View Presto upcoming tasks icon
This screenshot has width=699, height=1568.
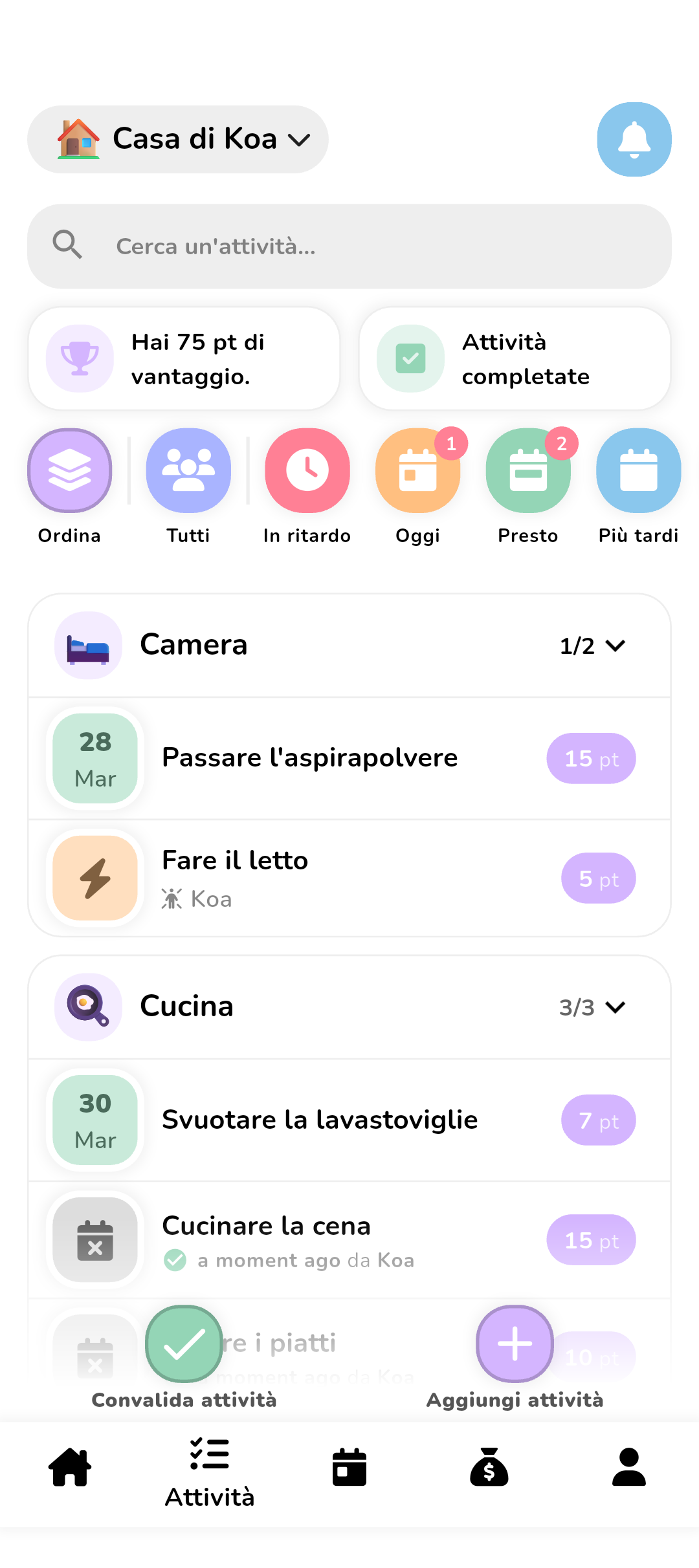coord(528,471)
